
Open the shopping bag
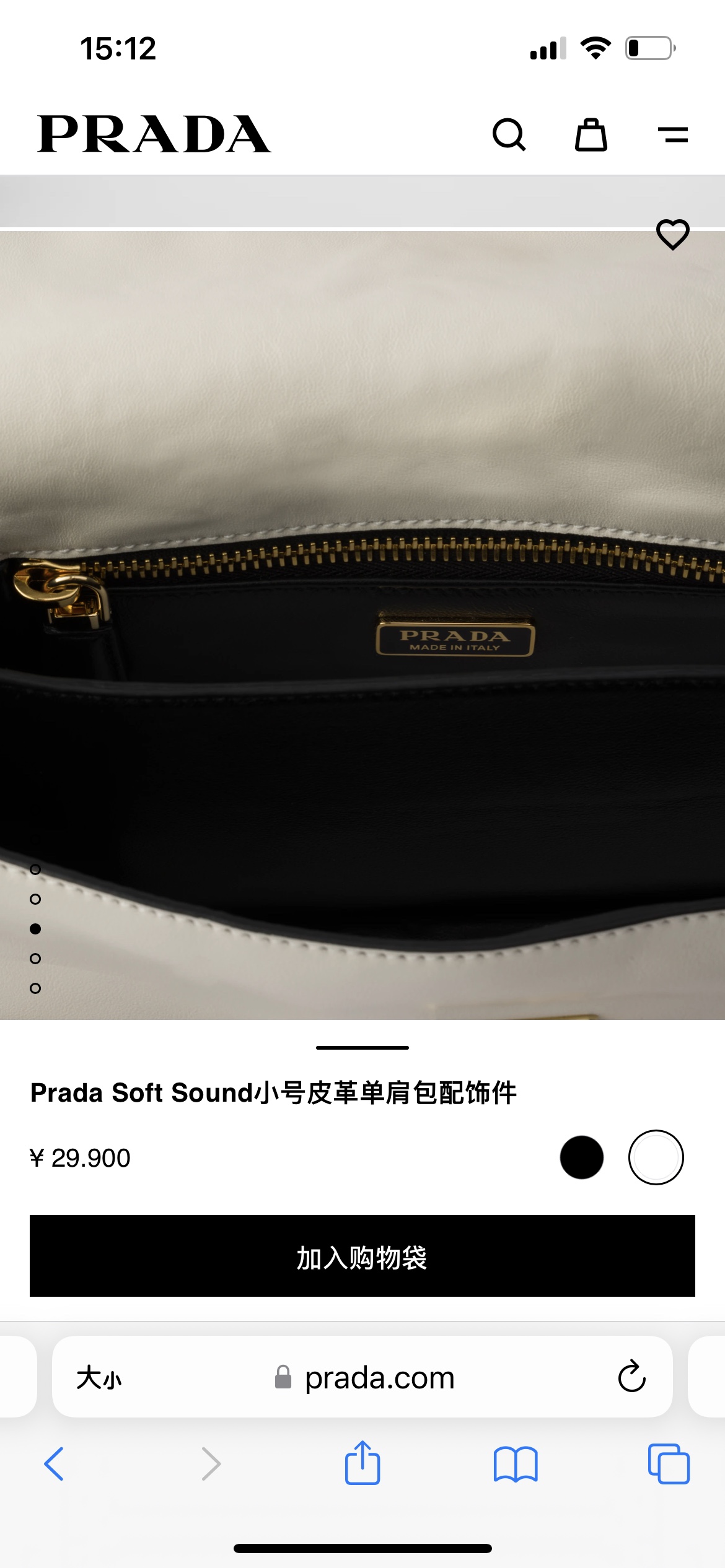tap(591, 134)
